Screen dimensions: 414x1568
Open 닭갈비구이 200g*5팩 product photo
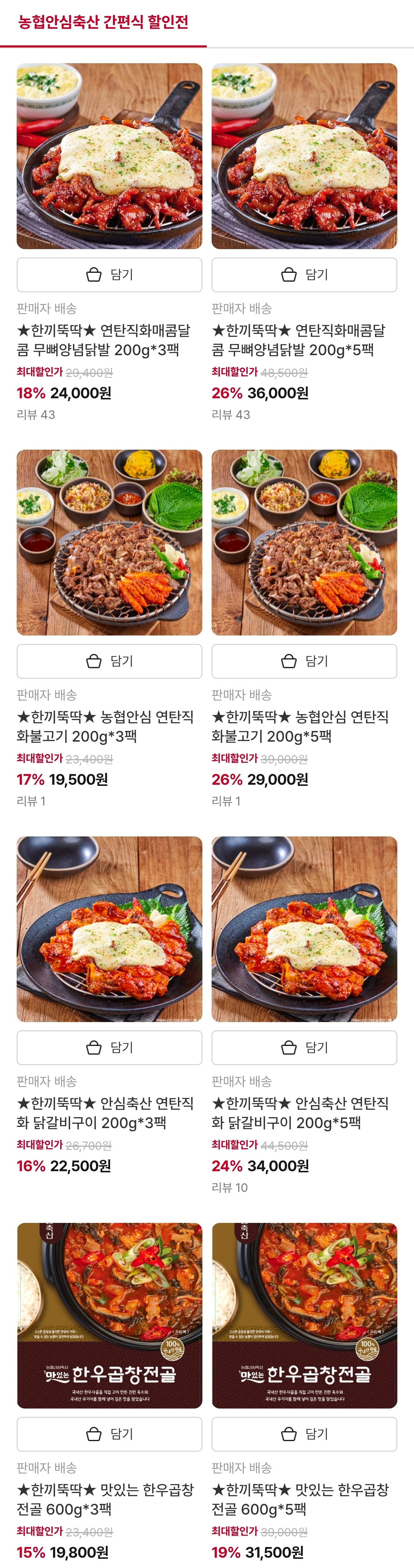click(304, 929)
